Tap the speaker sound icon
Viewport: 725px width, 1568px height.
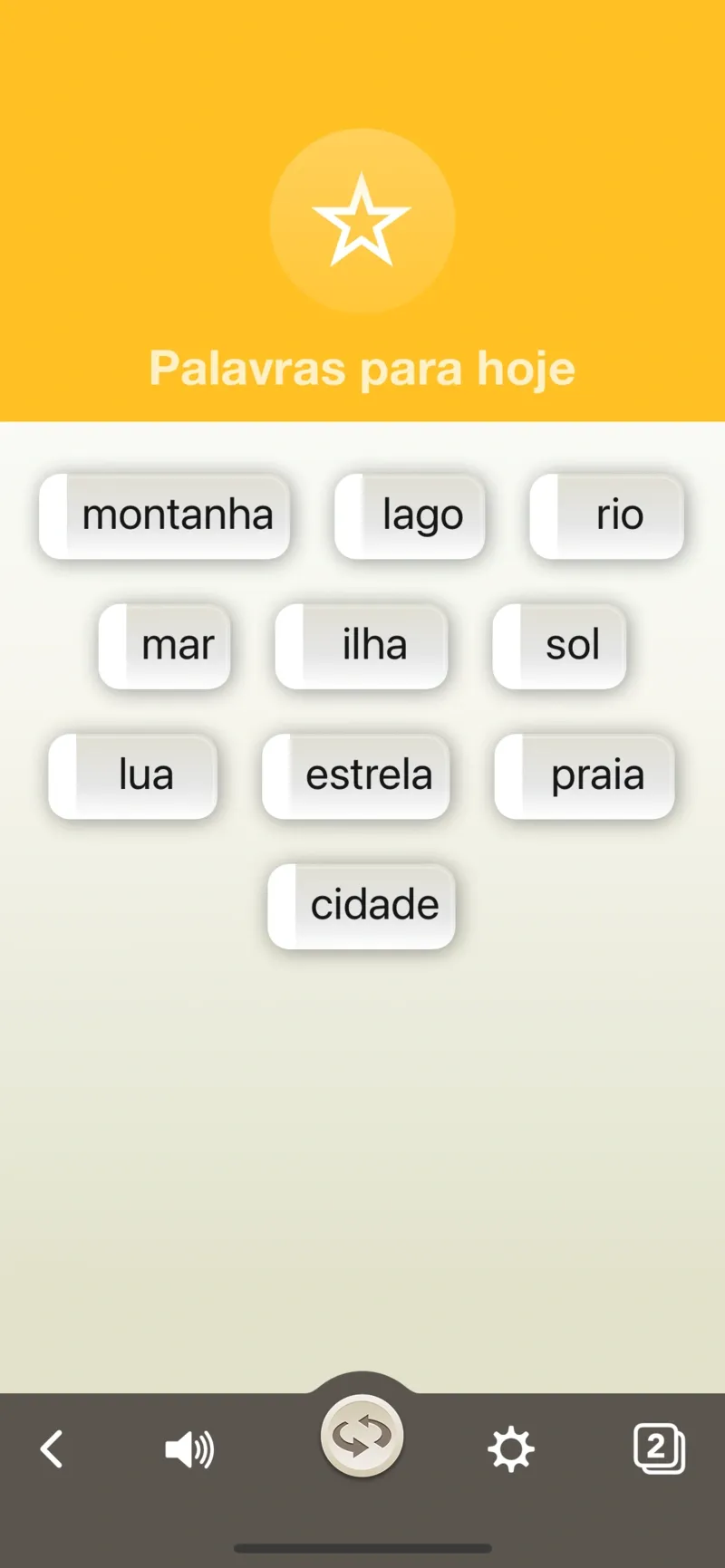click(x=189, y=1449)
